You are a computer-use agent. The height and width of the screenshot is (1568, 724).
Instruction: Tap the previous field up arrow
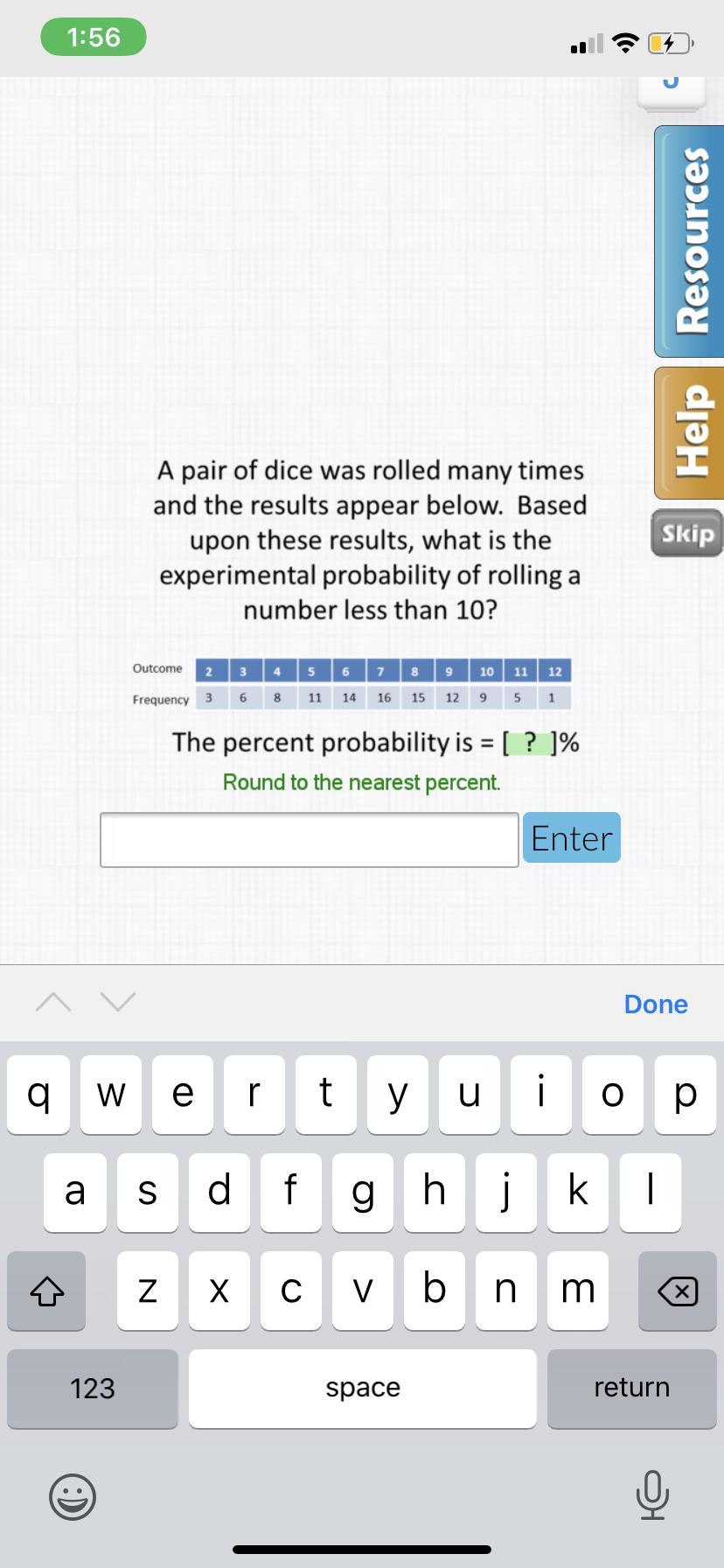[x=53, y=1002]
